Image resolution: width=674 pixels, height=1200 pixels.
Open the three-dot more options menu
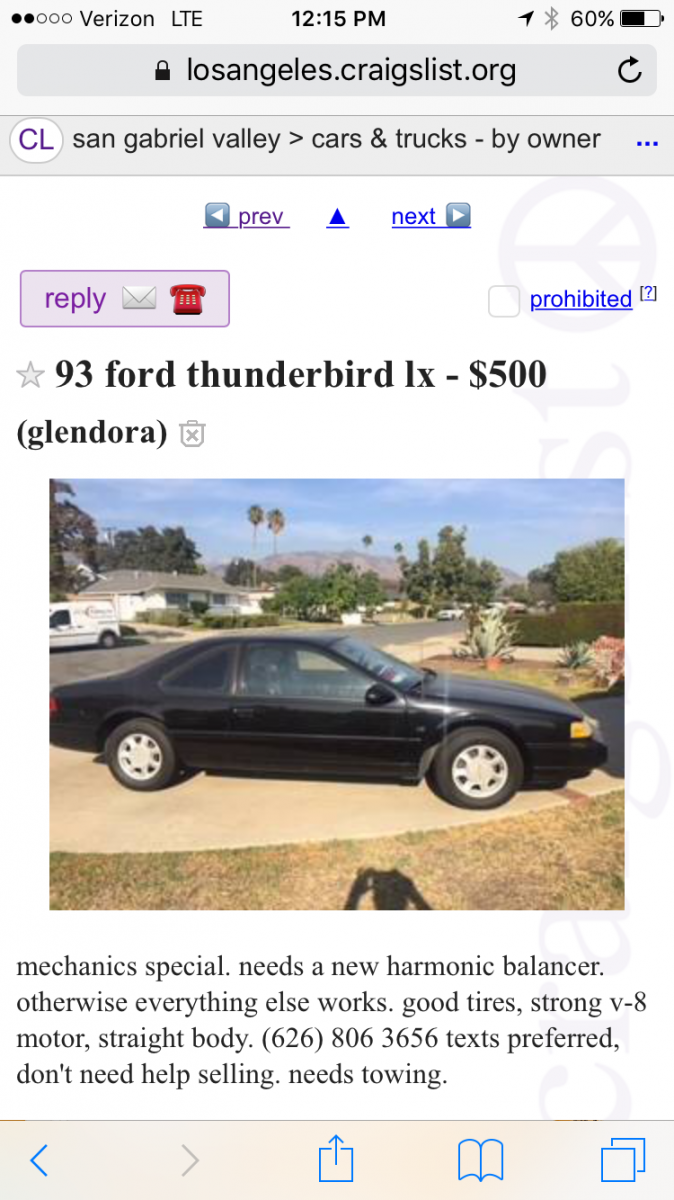pos(647,143)
